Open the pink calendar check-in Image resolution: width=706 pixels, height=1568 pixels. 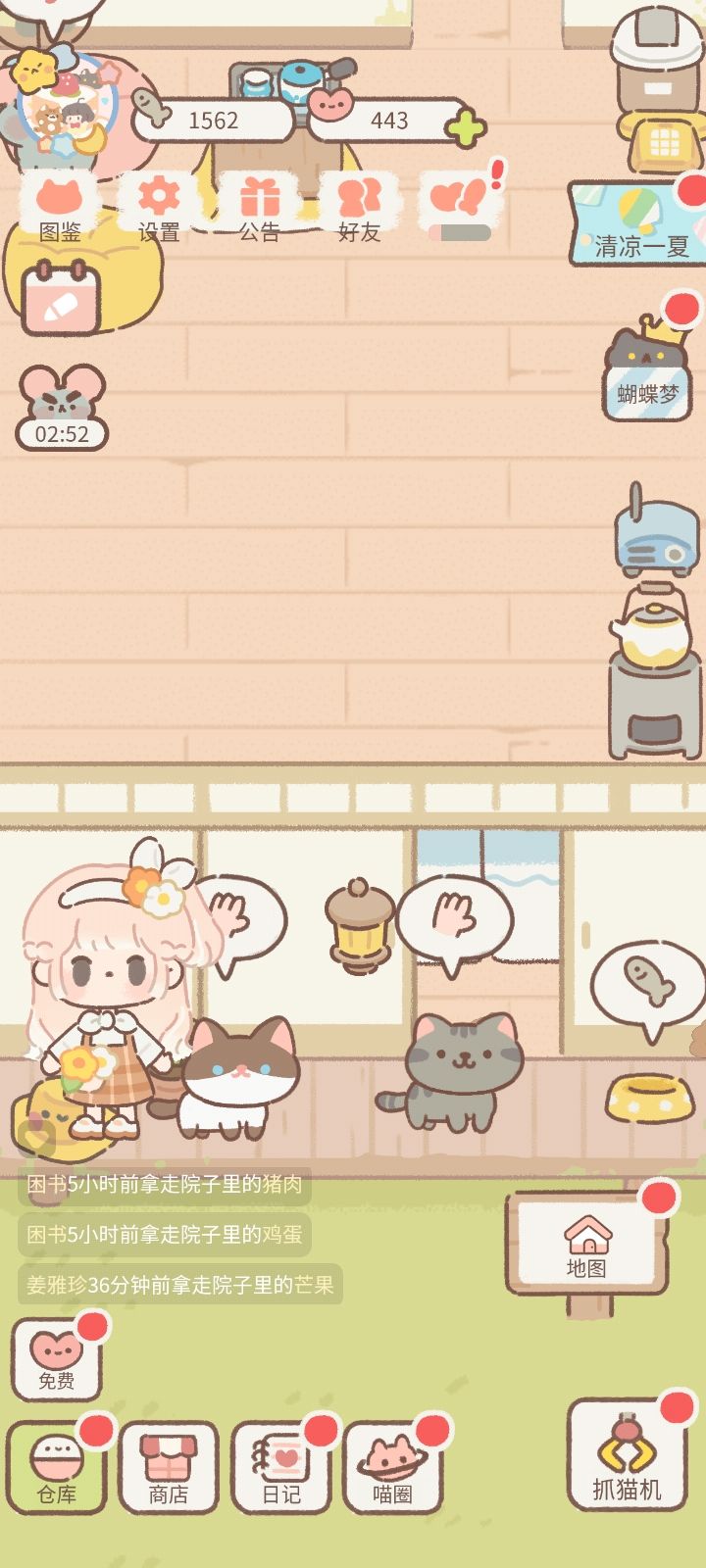pyautogui.click(x=61, y=304)
